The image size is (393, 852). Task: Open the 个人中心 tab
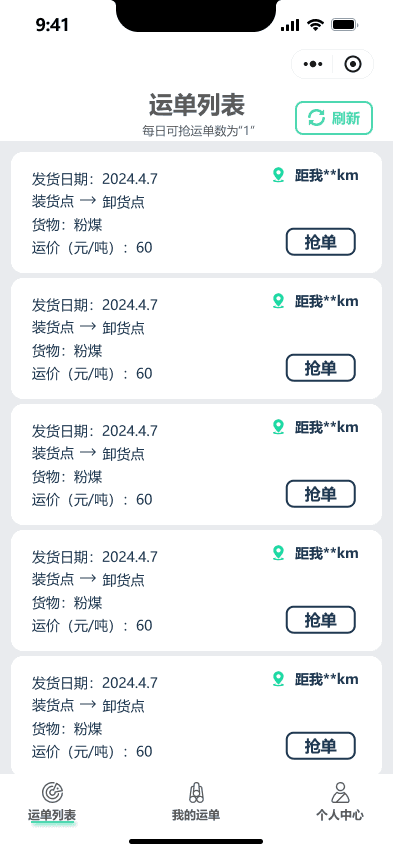coord(340,801)
